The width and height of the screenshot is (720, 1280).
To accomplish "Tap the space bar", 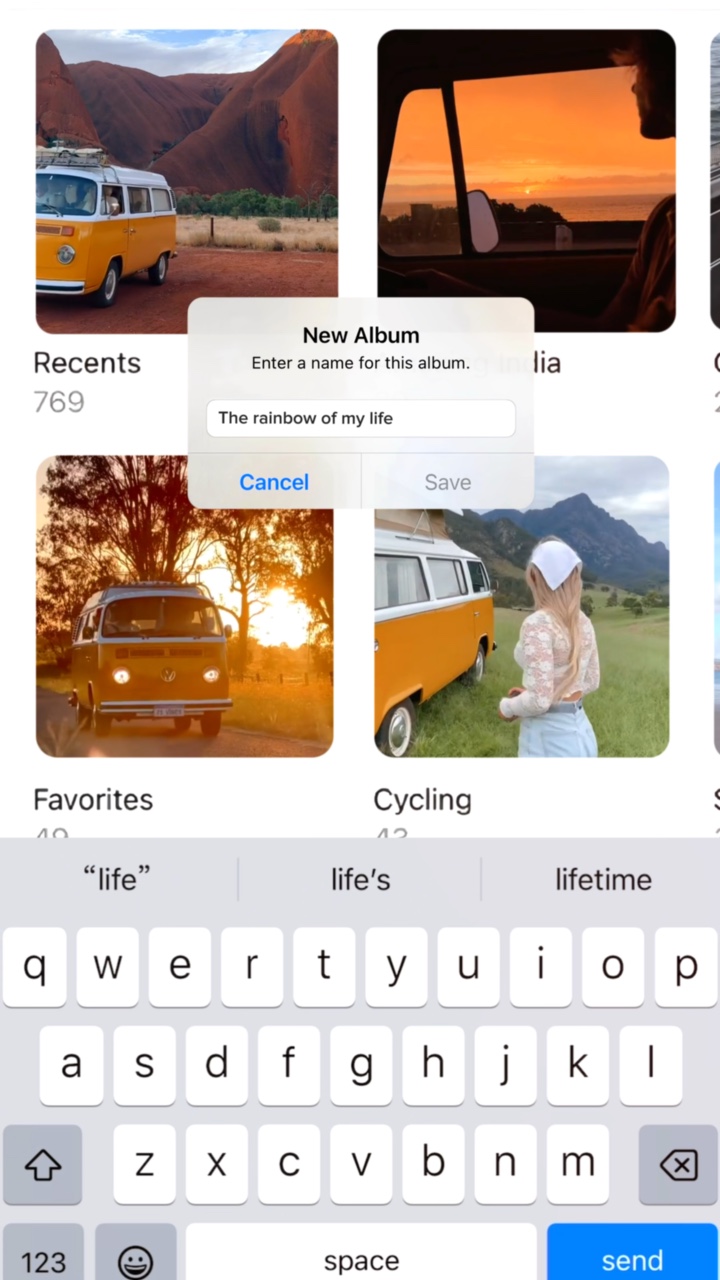I will coord(361,1256).
